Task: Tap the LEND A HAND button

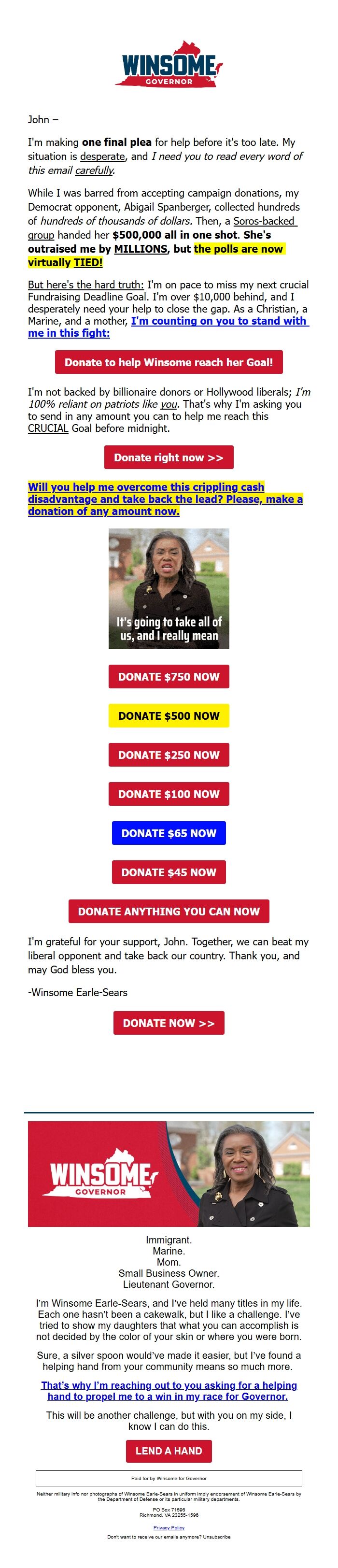Action: (169, 1451)
